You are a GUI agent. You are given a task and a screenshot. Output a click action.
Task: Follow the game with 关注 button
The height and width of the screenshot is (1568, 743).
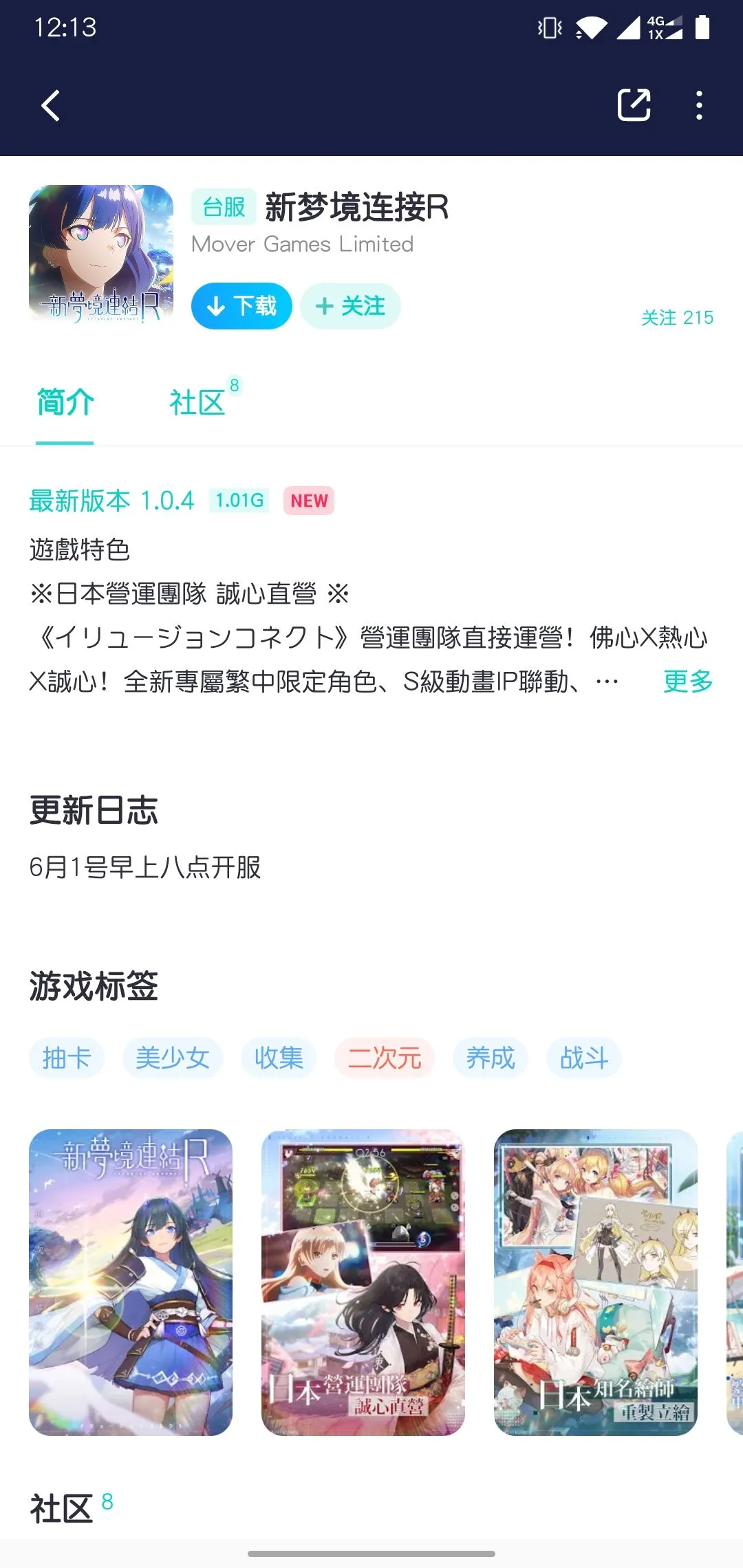(350, 306)
